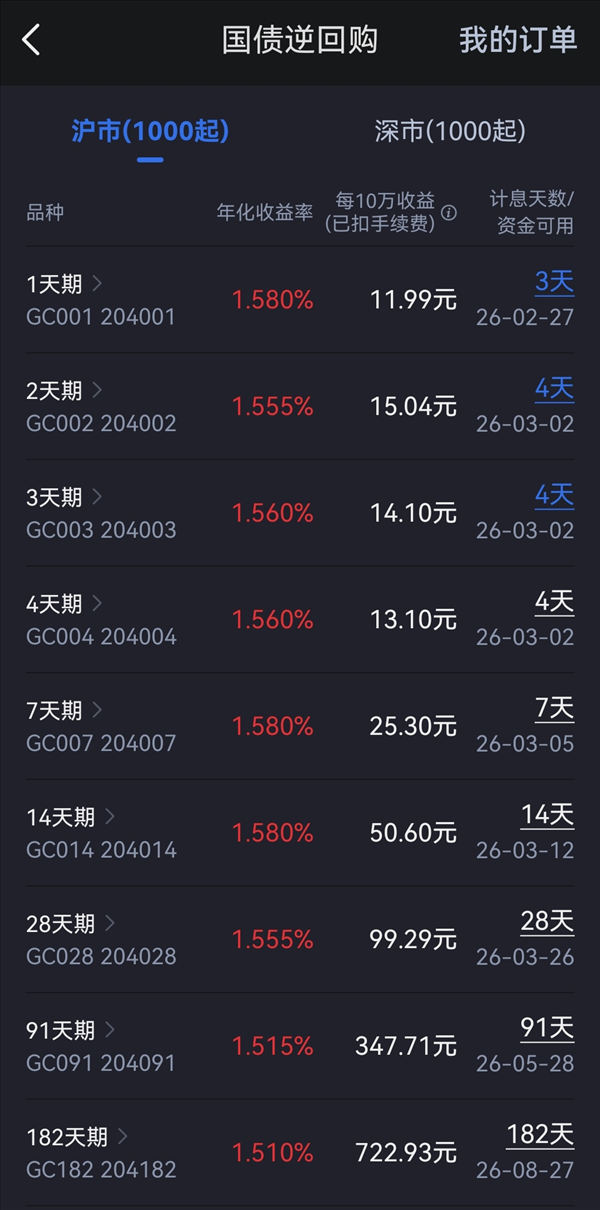Open 我的订单 in the header

518,40
